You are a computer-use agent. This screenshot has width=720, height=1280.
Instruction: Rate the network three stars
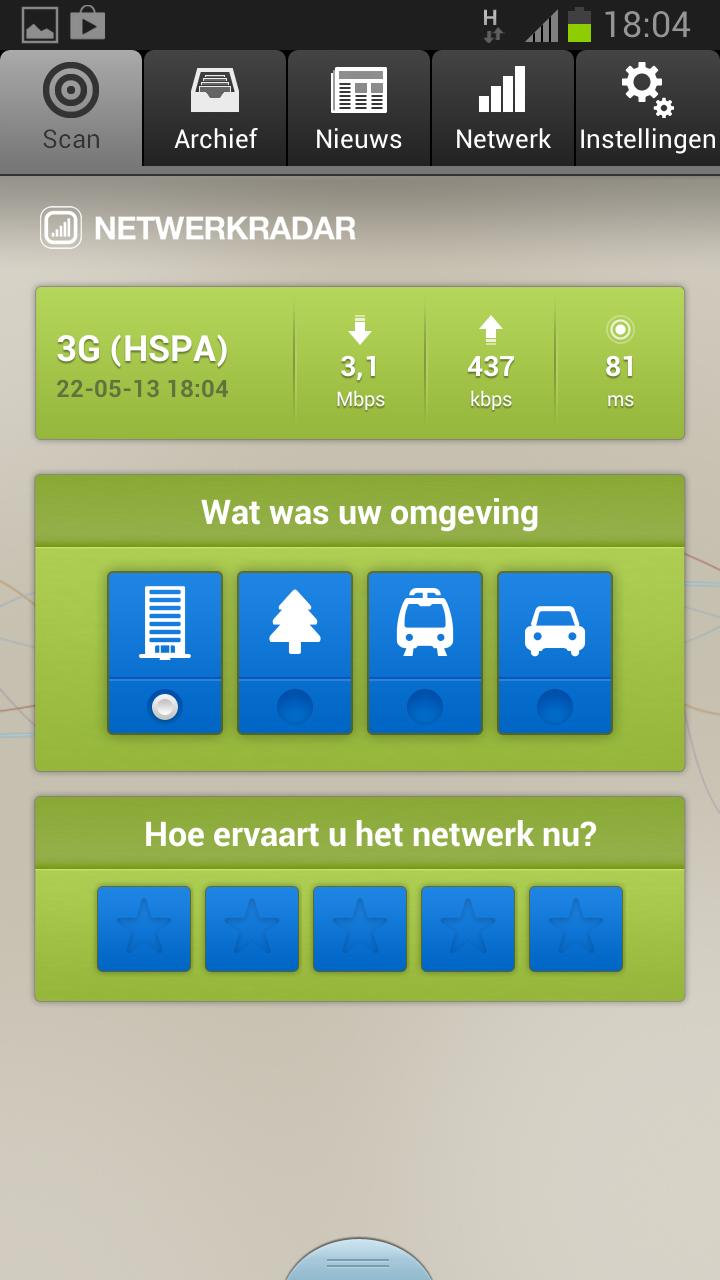point(359,928)
